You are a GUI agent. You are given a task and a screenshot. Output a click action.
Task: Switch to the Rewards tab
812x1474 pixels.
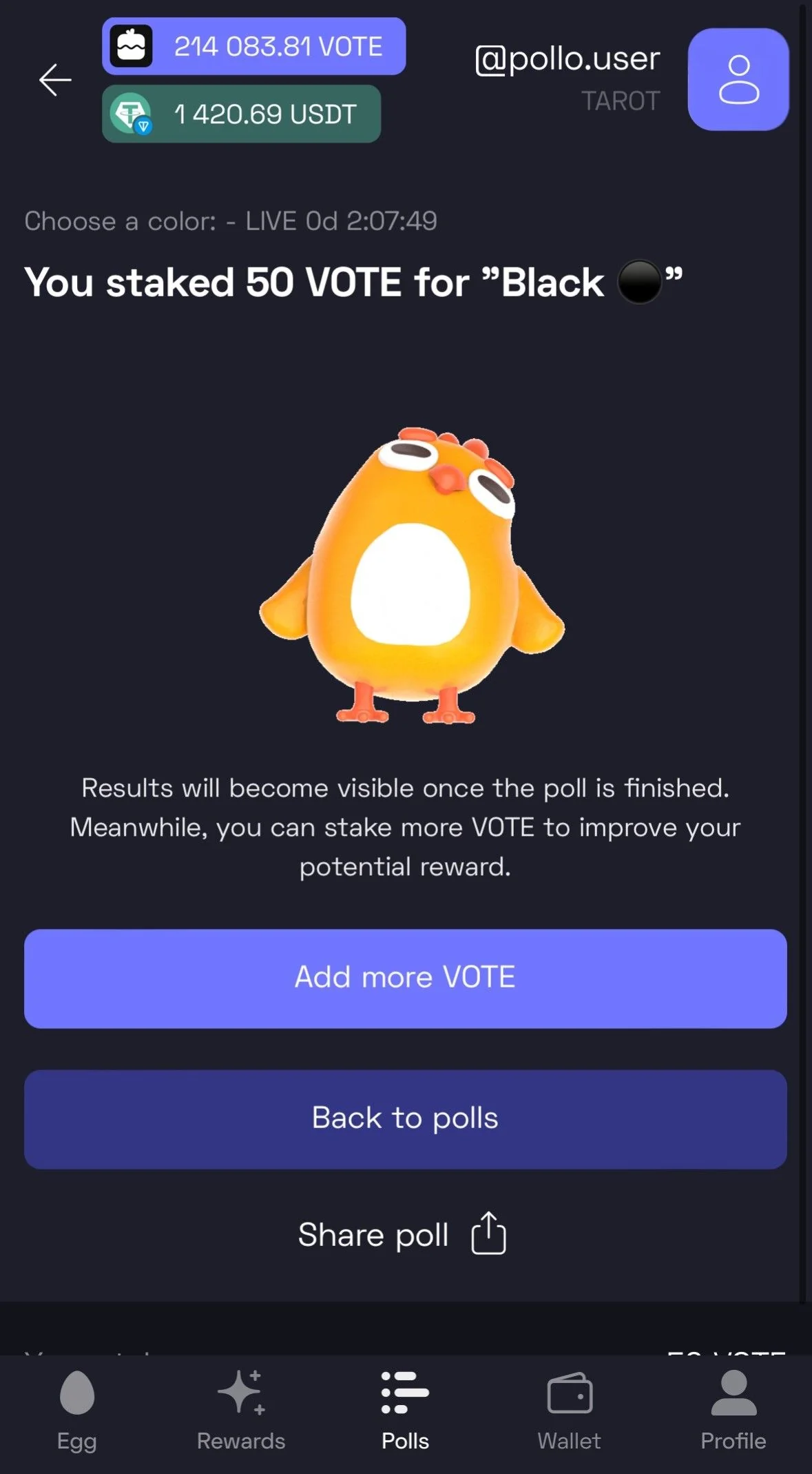[x=240, y=1411]
